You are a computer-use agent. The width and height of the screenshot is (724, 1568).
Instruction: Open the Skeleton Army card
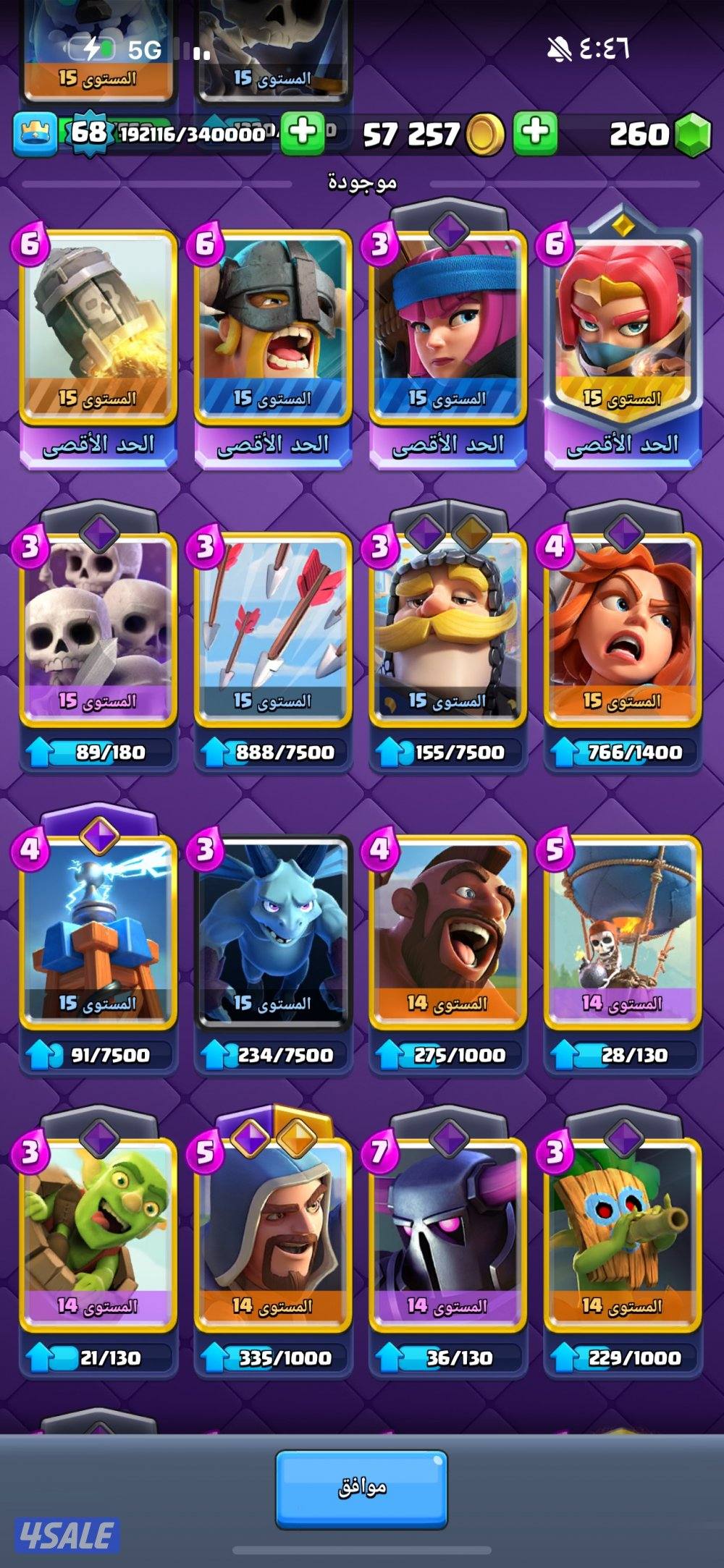(98, 631)
